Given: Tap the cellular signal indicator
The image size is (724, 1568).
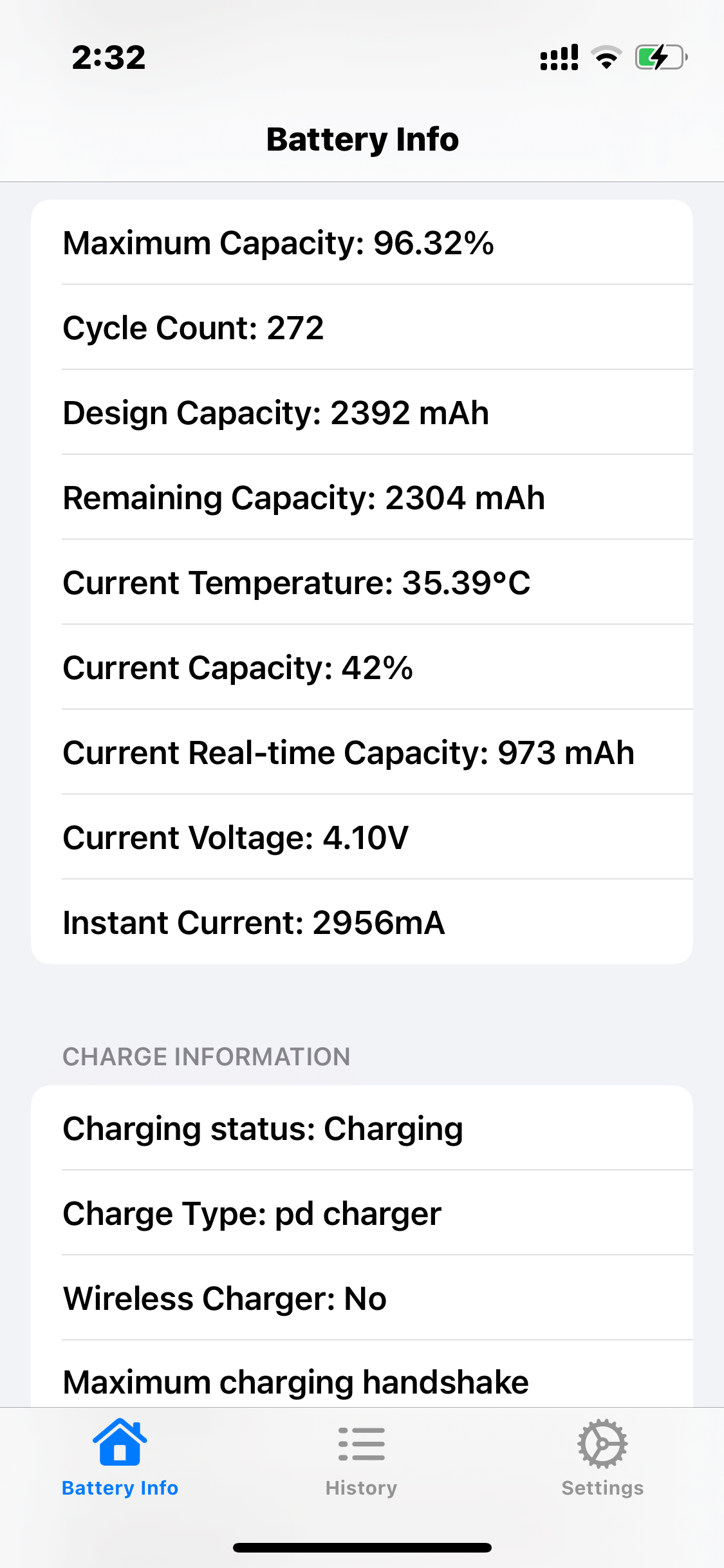Looking at the screenshot, I should 559,58.
